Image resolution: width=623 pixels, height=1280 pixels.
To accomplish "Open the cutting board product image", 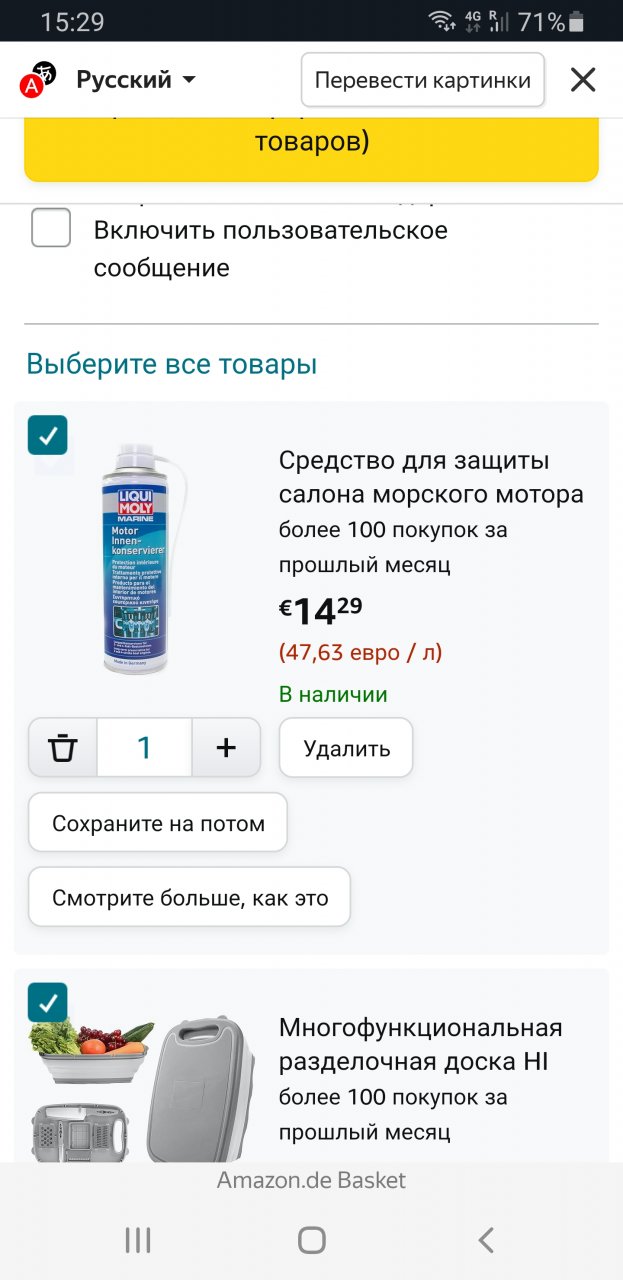I will (x=135, y=1090).
